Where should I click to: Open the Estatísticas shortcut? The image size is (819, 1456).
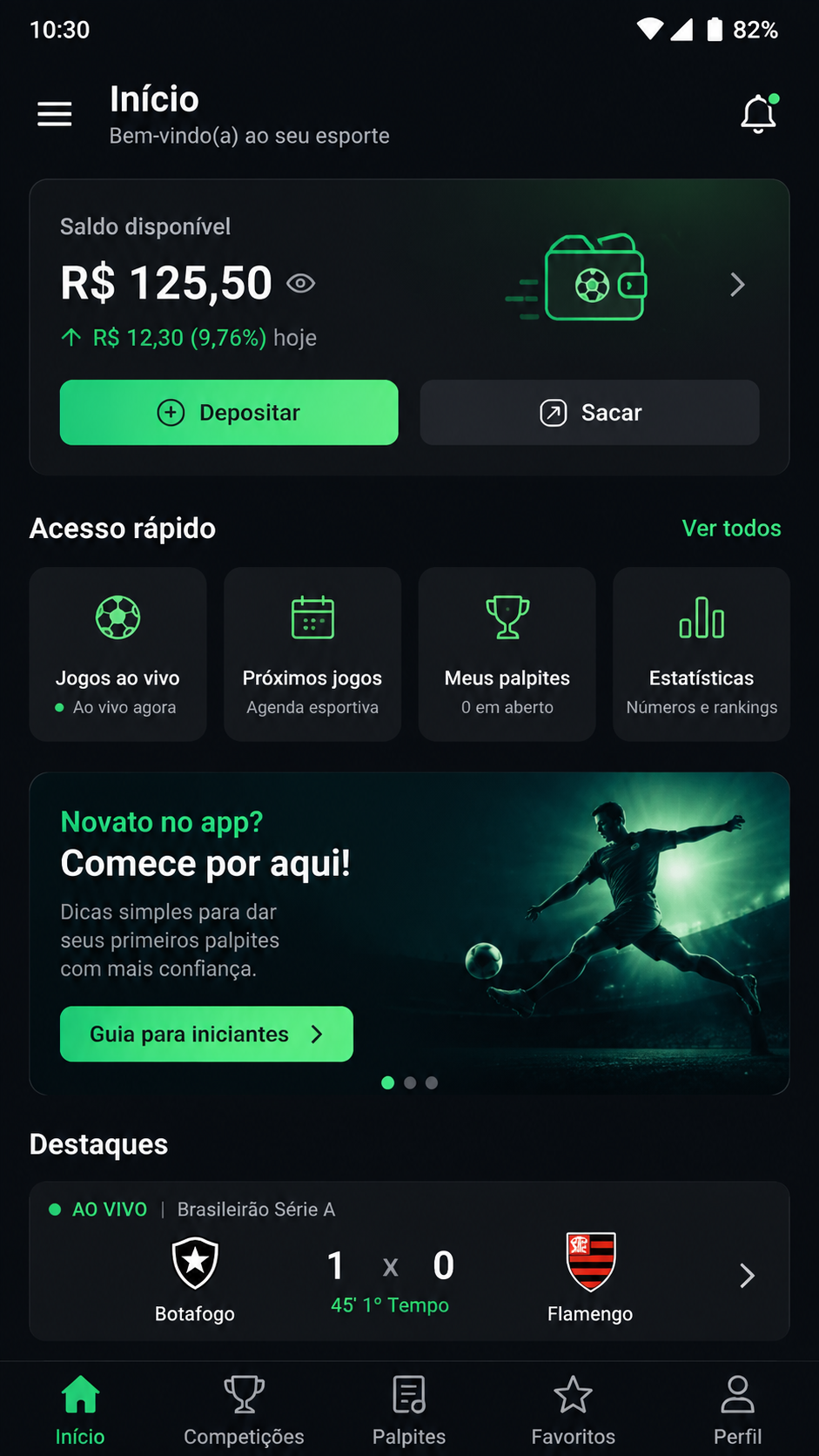702,654
